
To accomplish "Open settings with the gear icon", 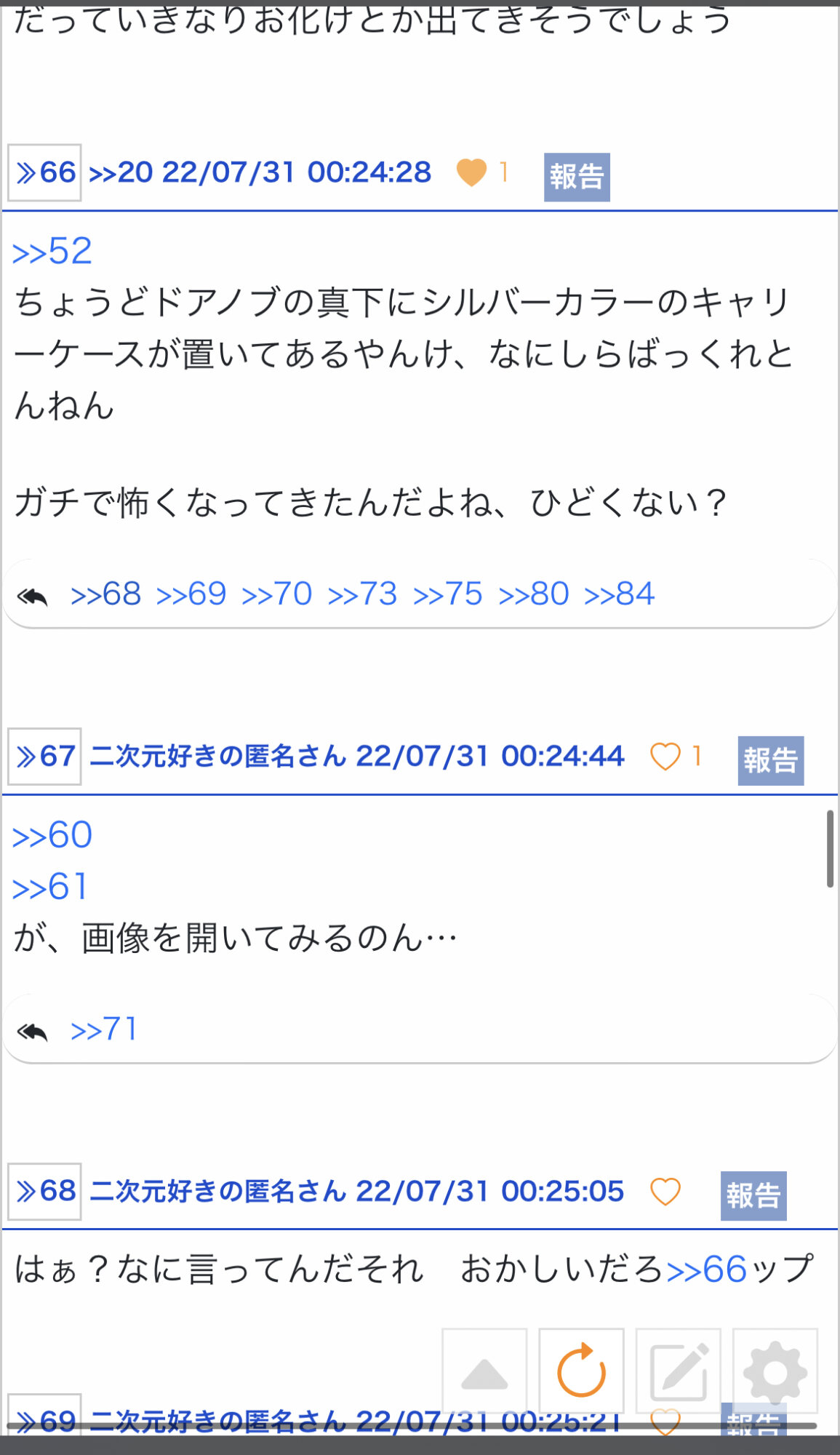I will point(775,1371).
